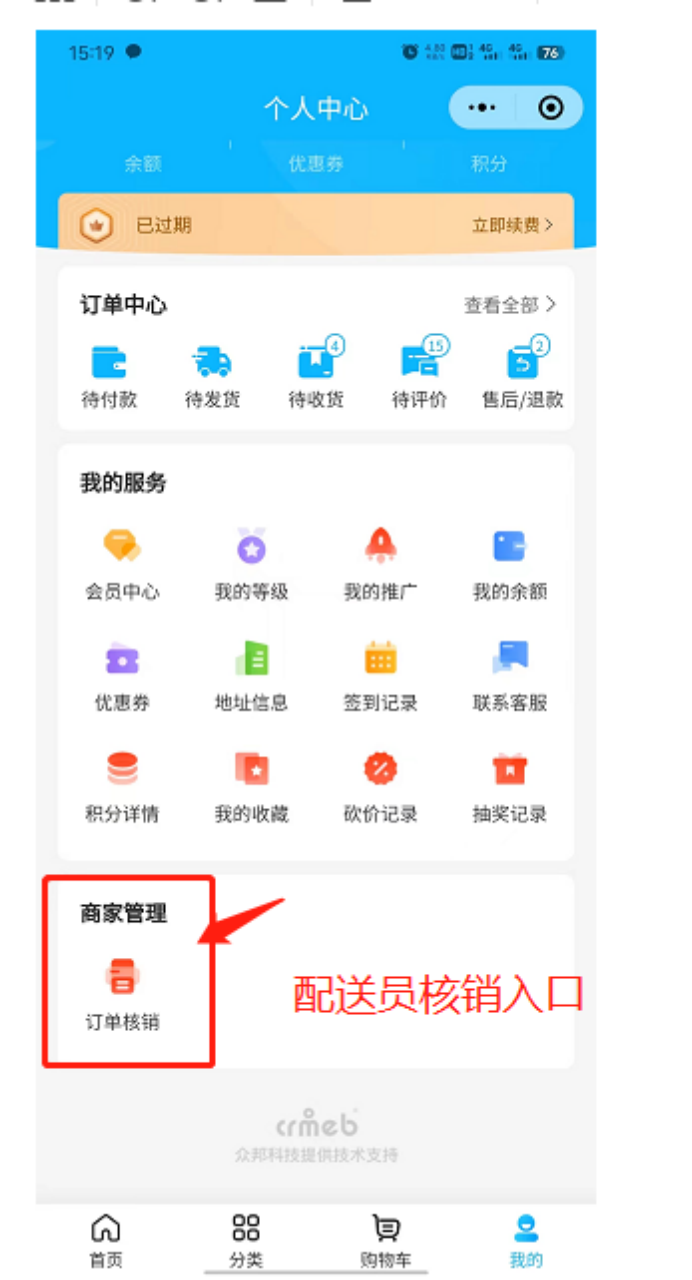This screenshot has height=1280, width=692.
Task: Open 待发货 orders awaiting shipment
Action: click(212, 374)
